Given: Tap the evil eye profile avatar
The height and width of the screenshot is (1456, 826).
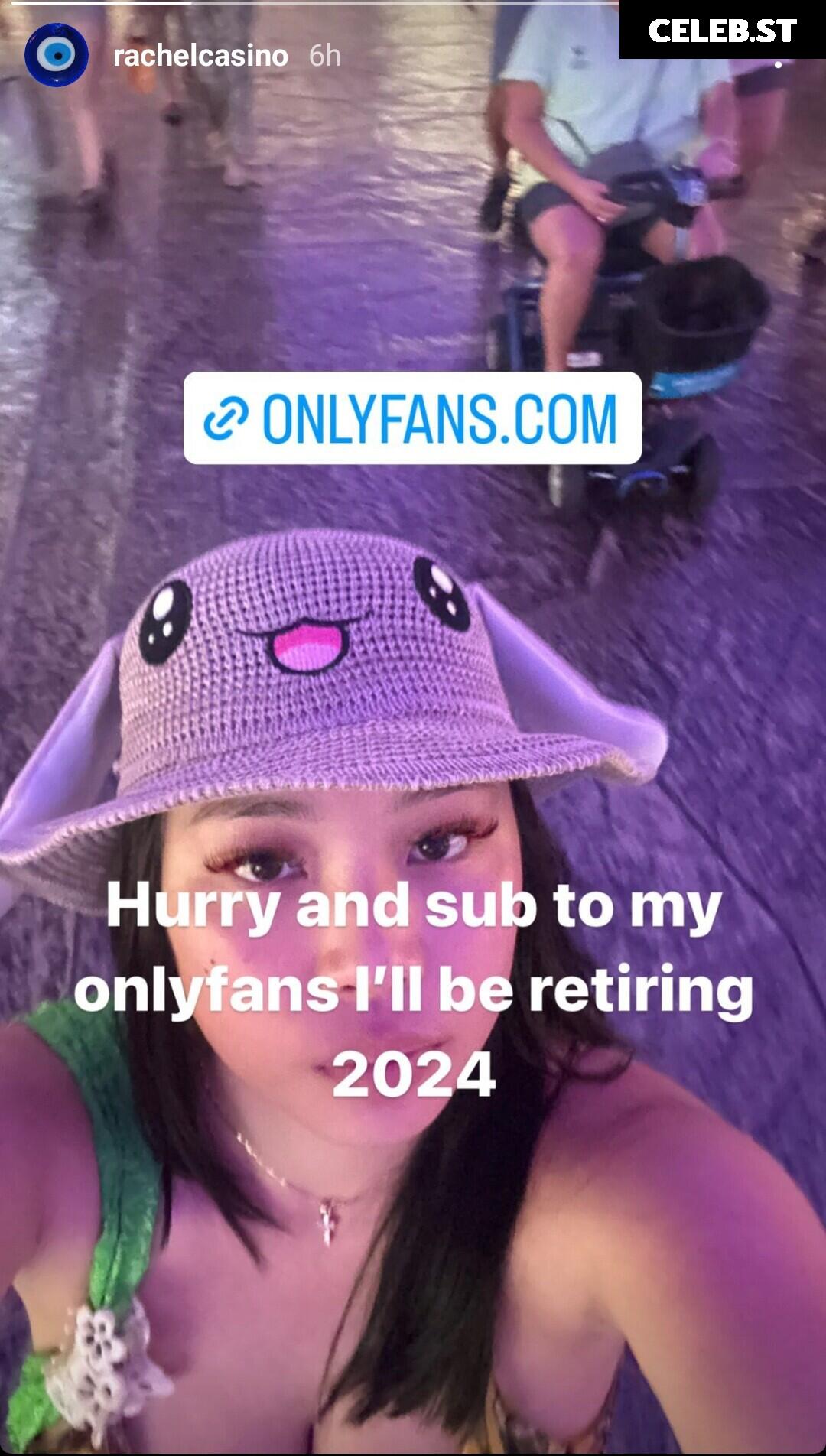Looking at the screenshot, I should point(57,55).
